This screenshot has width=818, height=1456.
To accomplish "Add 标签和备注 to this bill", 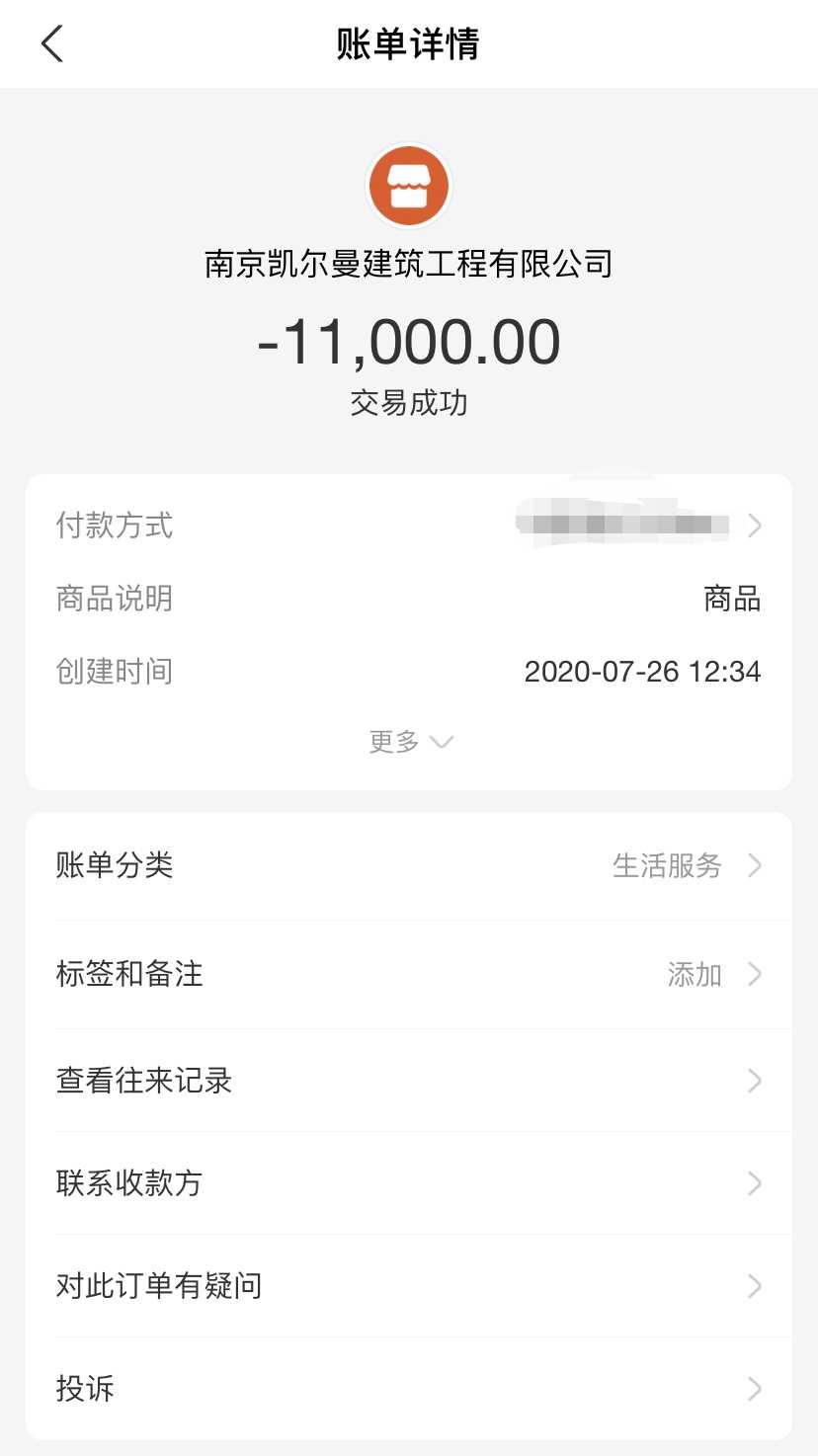I will [x=408, y=975].
